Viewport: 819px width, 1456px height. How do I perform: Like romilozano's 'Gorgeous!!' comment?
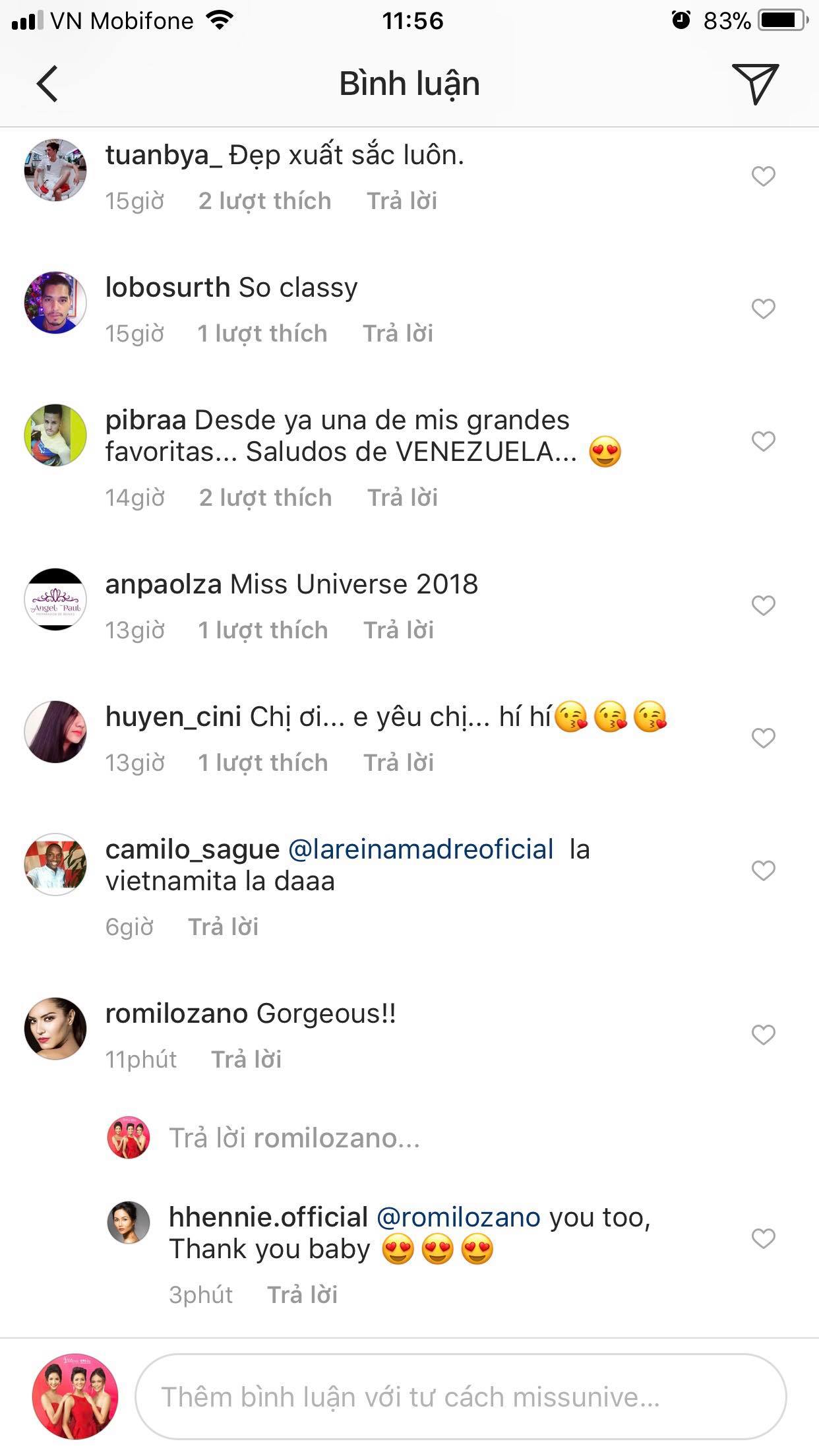[764, 1035]
